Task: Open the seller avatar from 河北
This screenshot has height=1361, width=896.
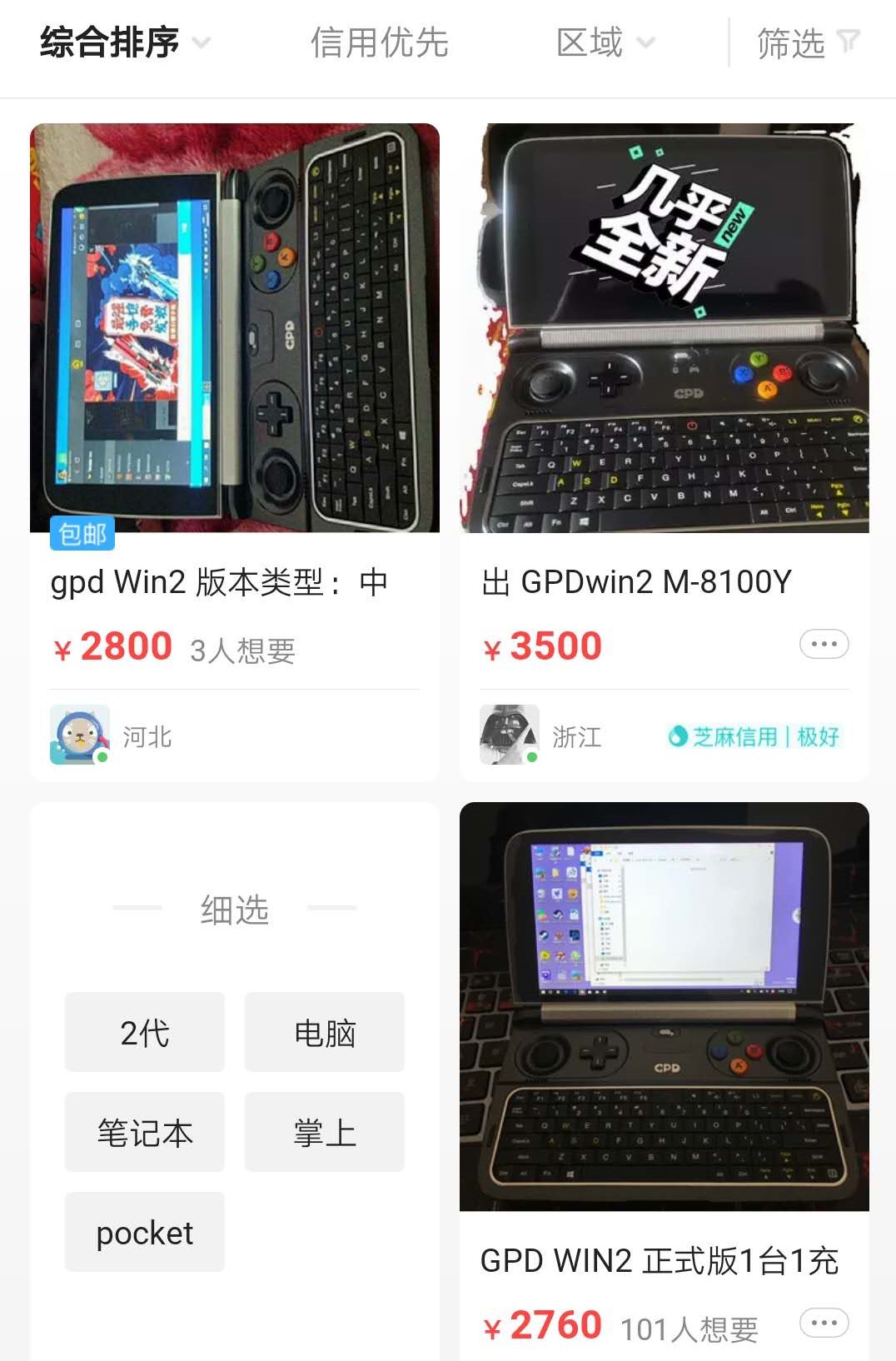Action: point(79,736)
